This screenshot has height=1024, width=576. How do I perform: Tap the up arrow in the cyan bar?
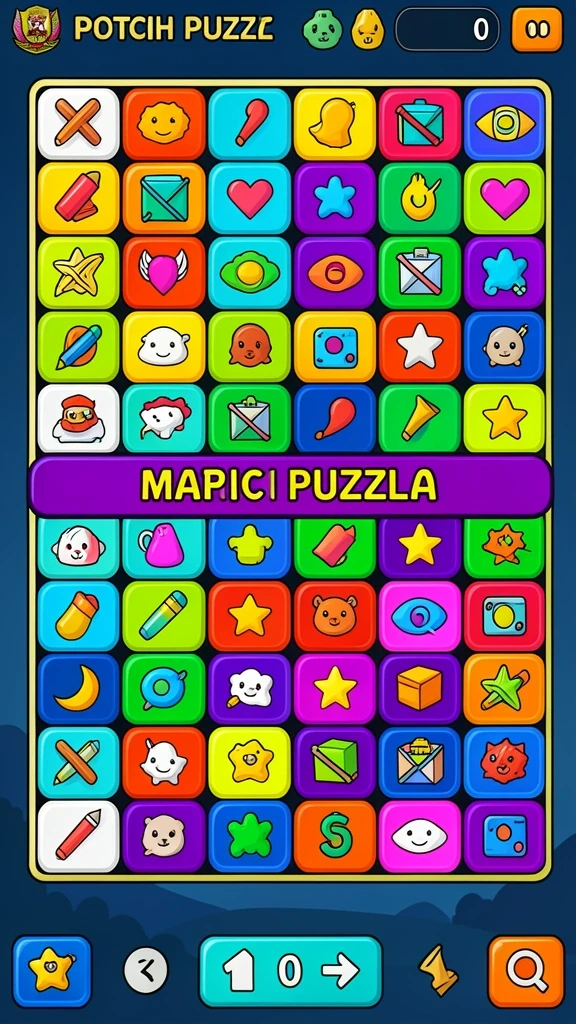pyautogui.click(x=239, y=971)
